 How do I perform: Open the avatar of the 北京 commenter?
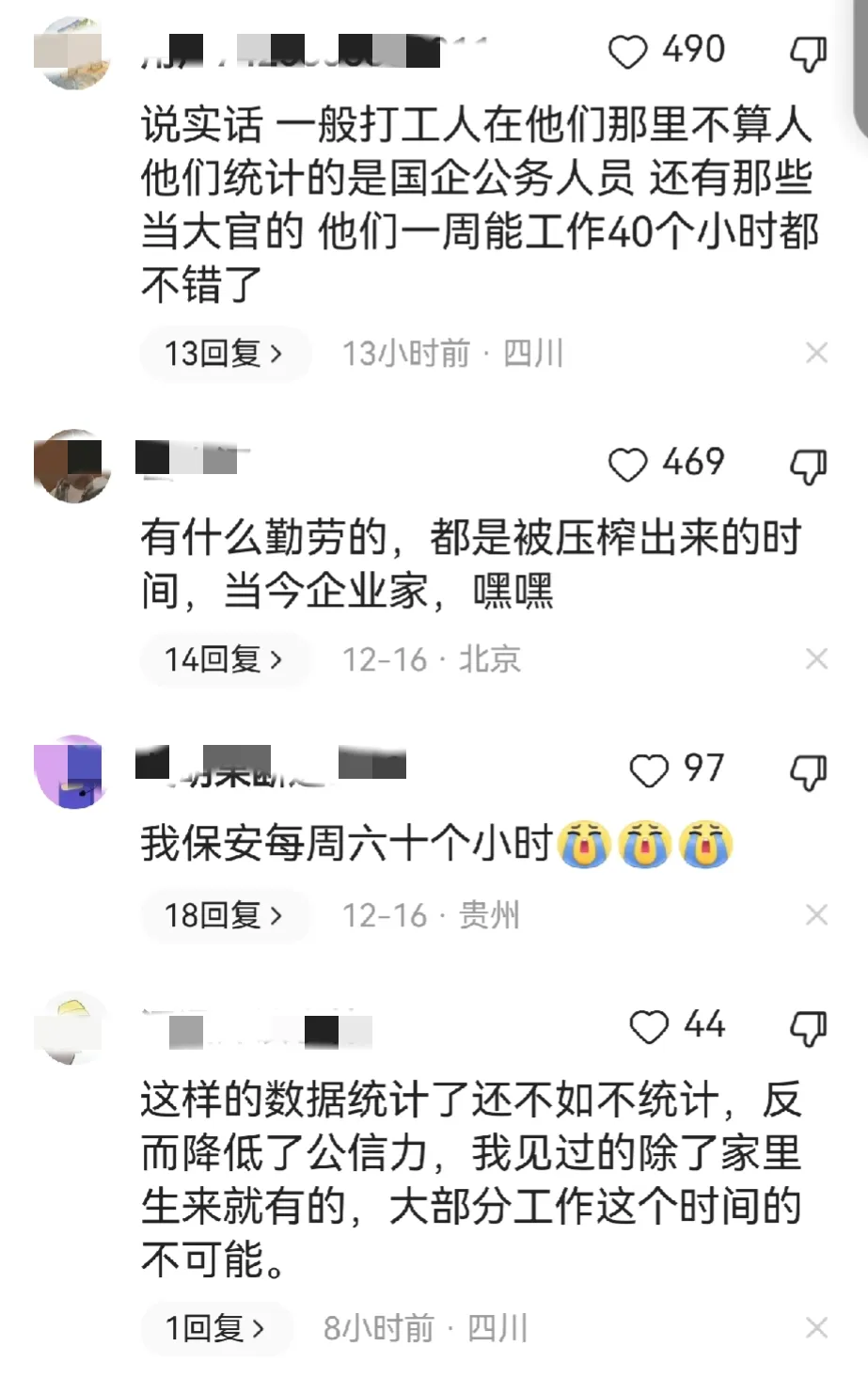(72, 467)
